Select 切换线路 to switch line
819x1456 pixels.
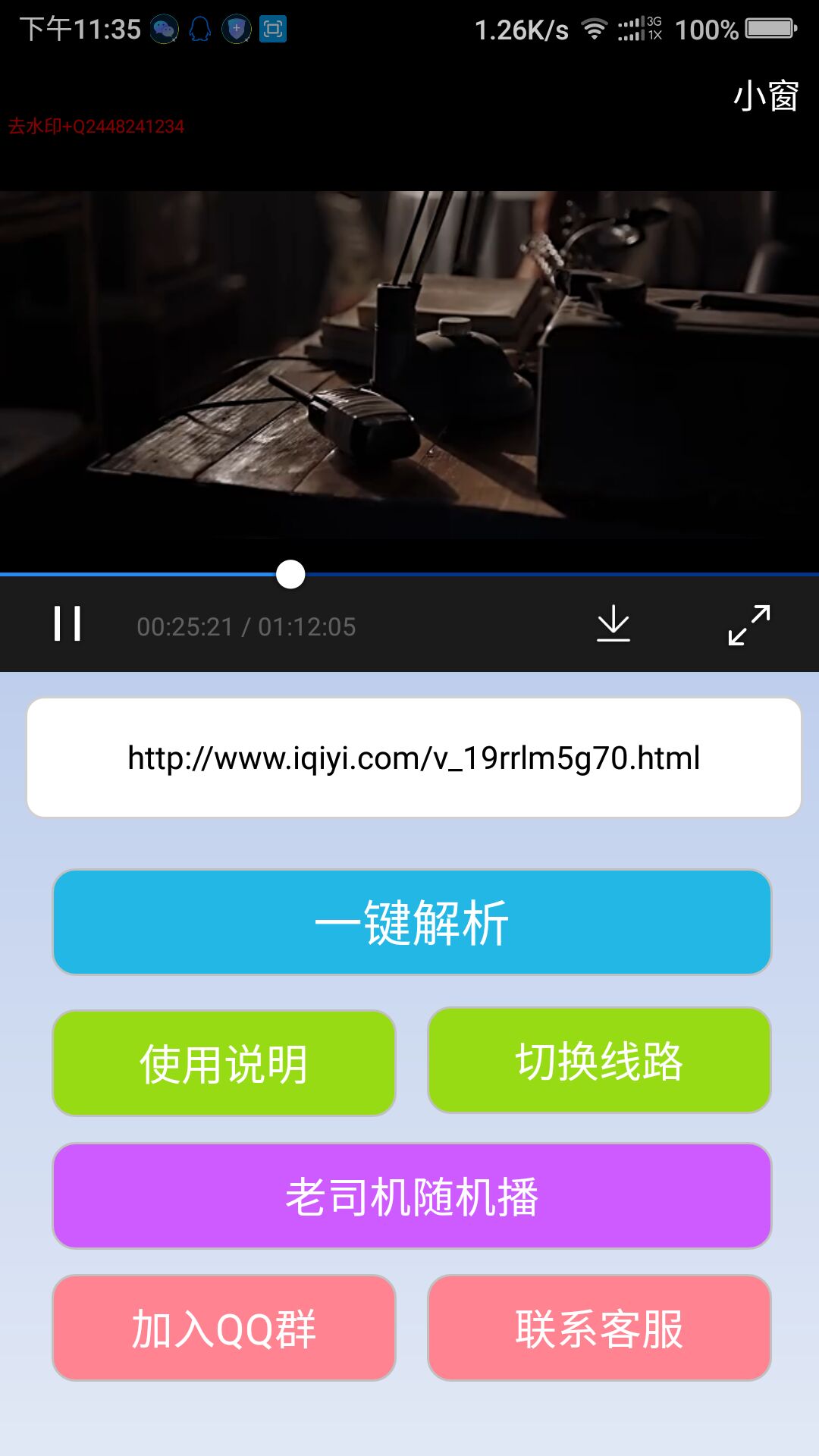point(599,1060)
